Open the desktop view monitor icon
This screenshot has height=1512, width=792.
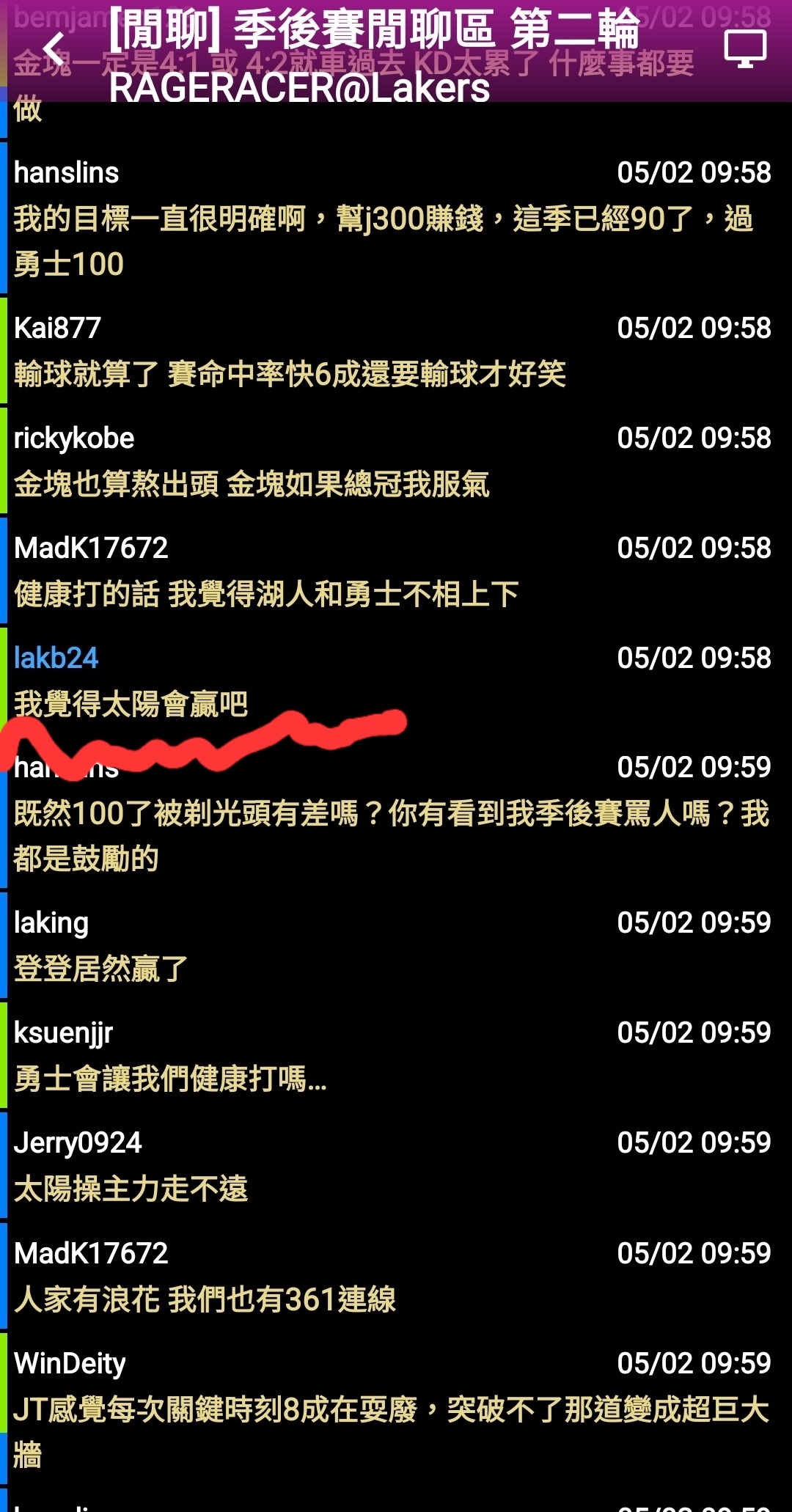point(745,49)
